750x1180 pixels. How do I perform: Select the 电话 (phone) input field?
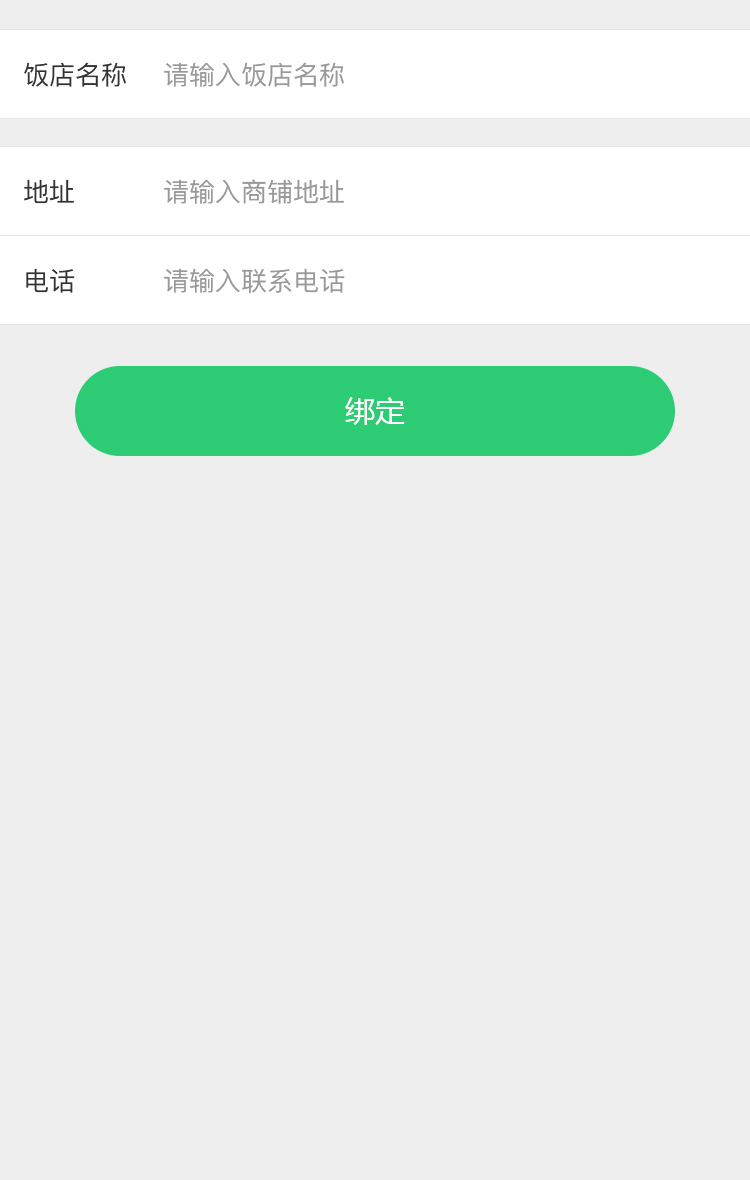pos(440,281)
